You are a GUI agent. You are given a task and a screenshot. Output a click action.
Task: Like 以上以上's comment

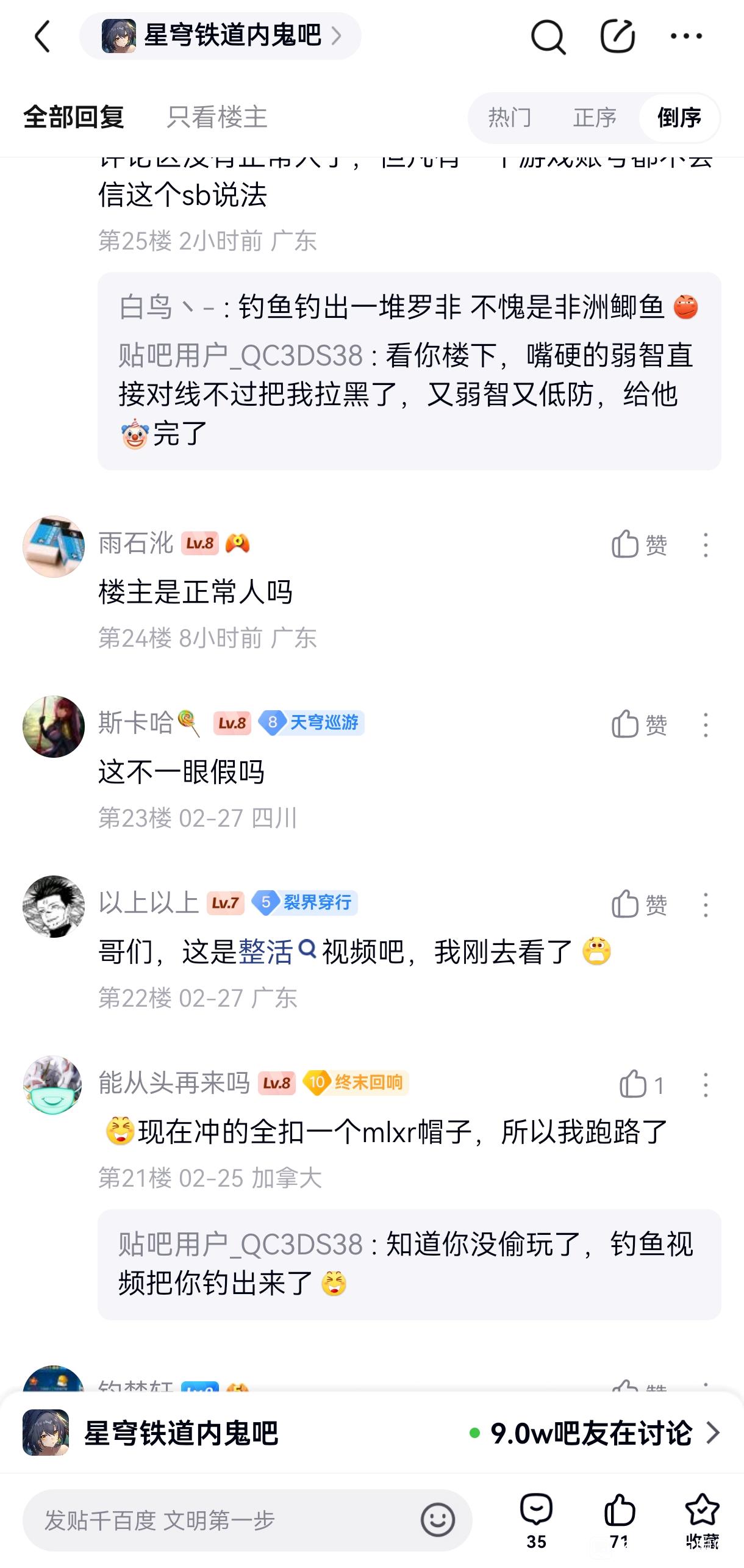[x=638, y=904]
